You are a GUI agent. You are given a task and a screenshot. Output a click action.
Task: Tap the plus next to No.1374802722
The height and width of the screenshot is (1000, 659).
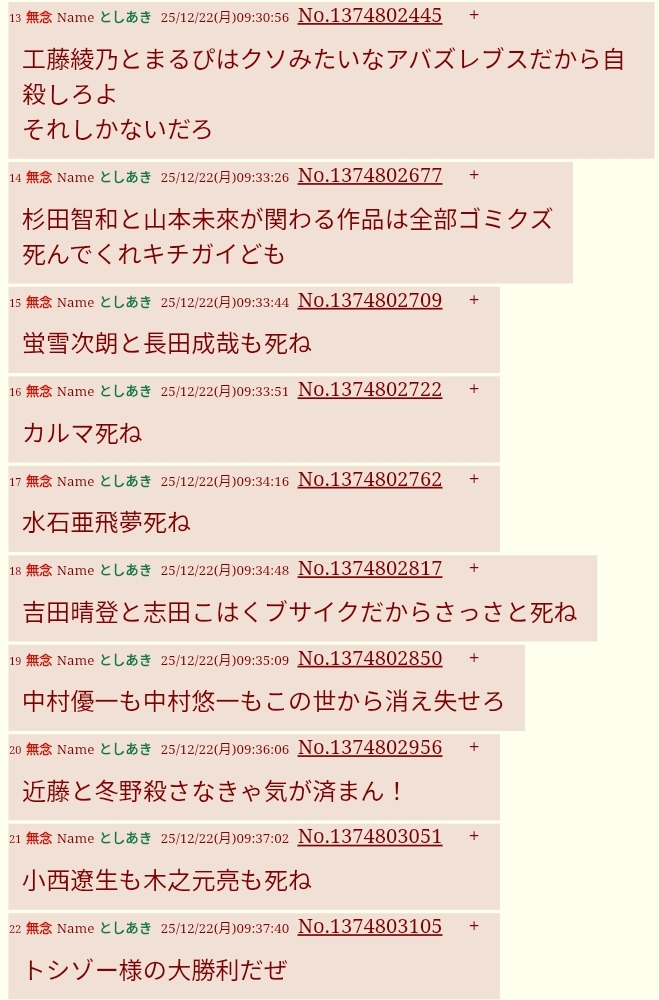pos(474,389)
